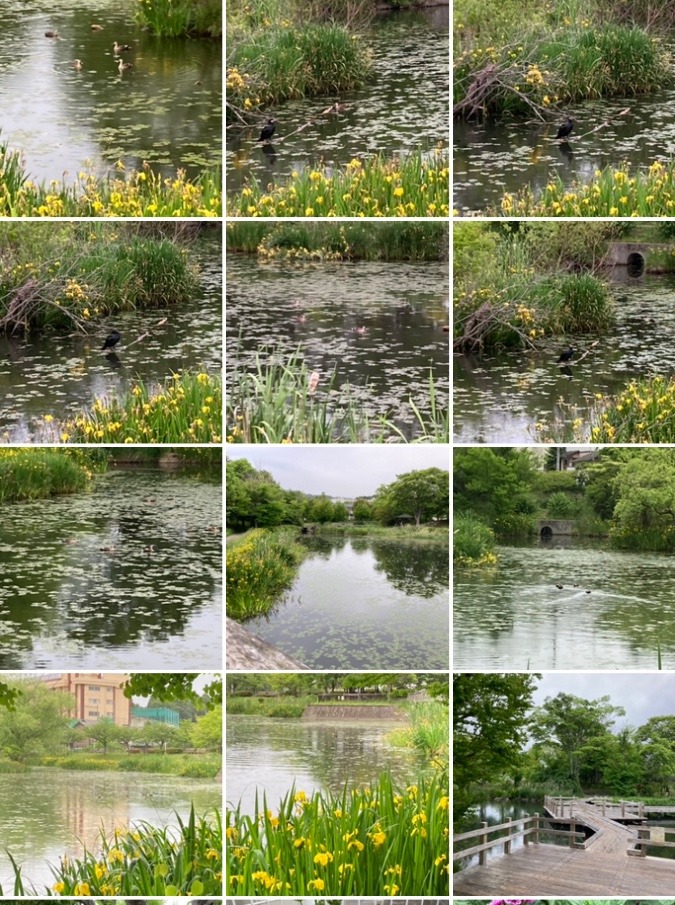The height and width of the screenshot is (905, 675).
Task: View the yellow irises photo with the stone wall
Action: point(337,784)
